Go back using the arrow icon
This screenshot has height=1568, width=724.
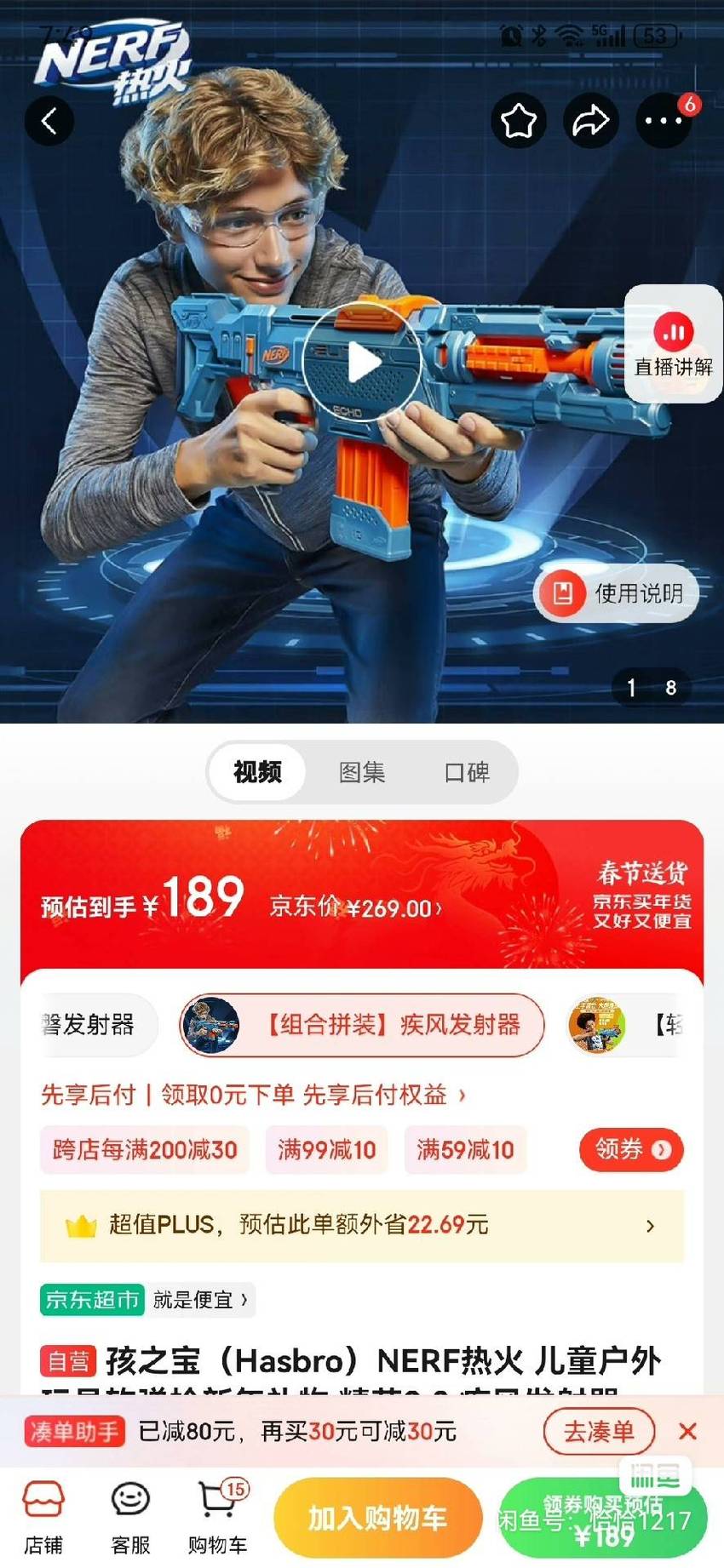49,121
